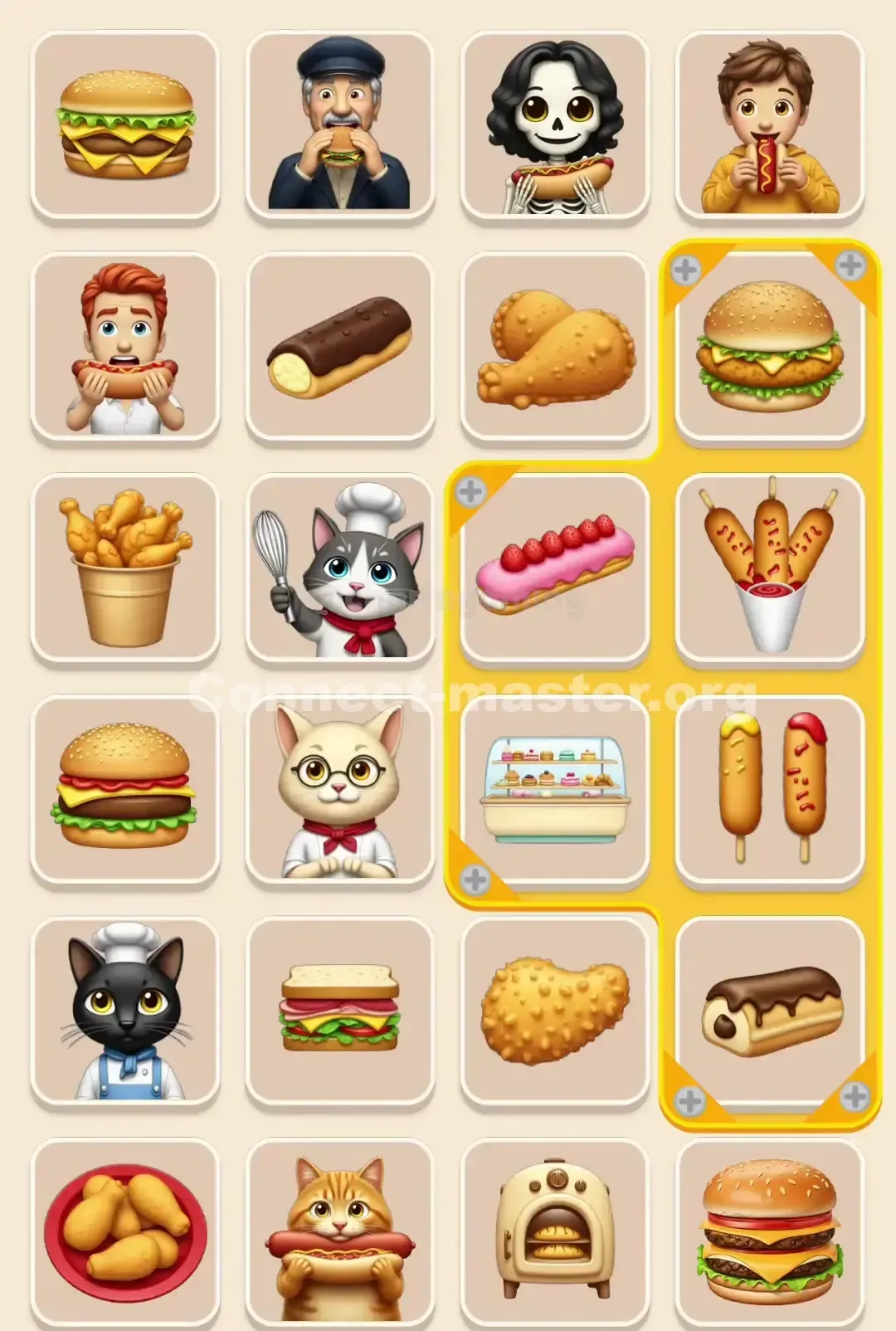Tap the plus marker on the chicken burger tile
Image resolution: width=896 pixels, height=1331 pixels.
tap(684, 267)
